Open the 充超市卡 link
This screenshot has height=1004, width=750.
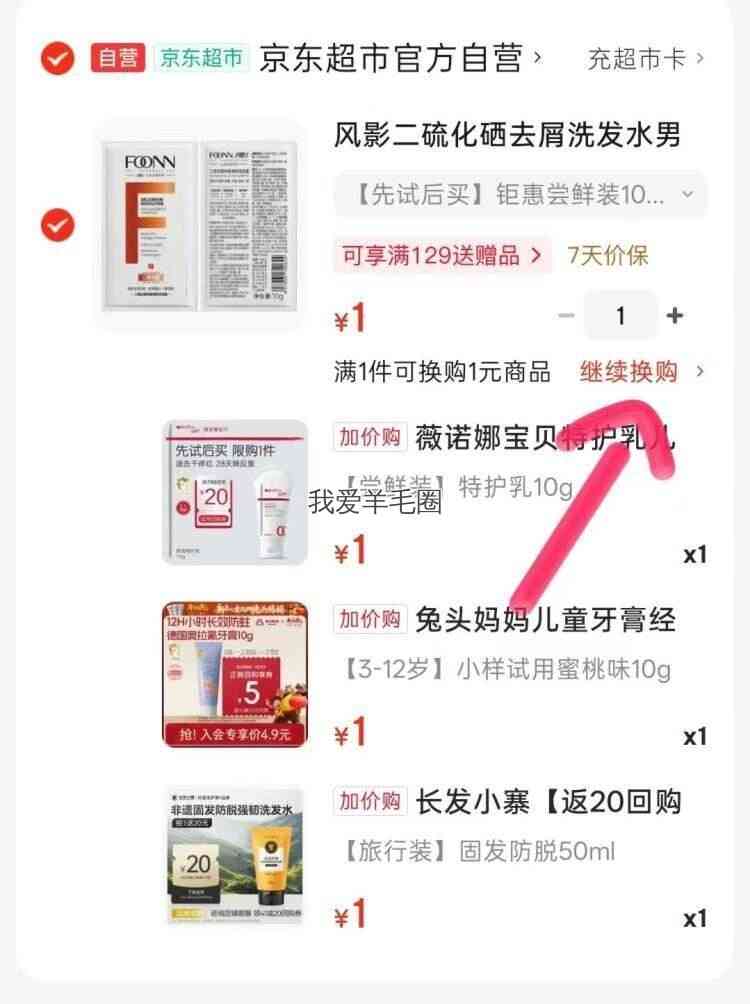click(x=646, y=59)
